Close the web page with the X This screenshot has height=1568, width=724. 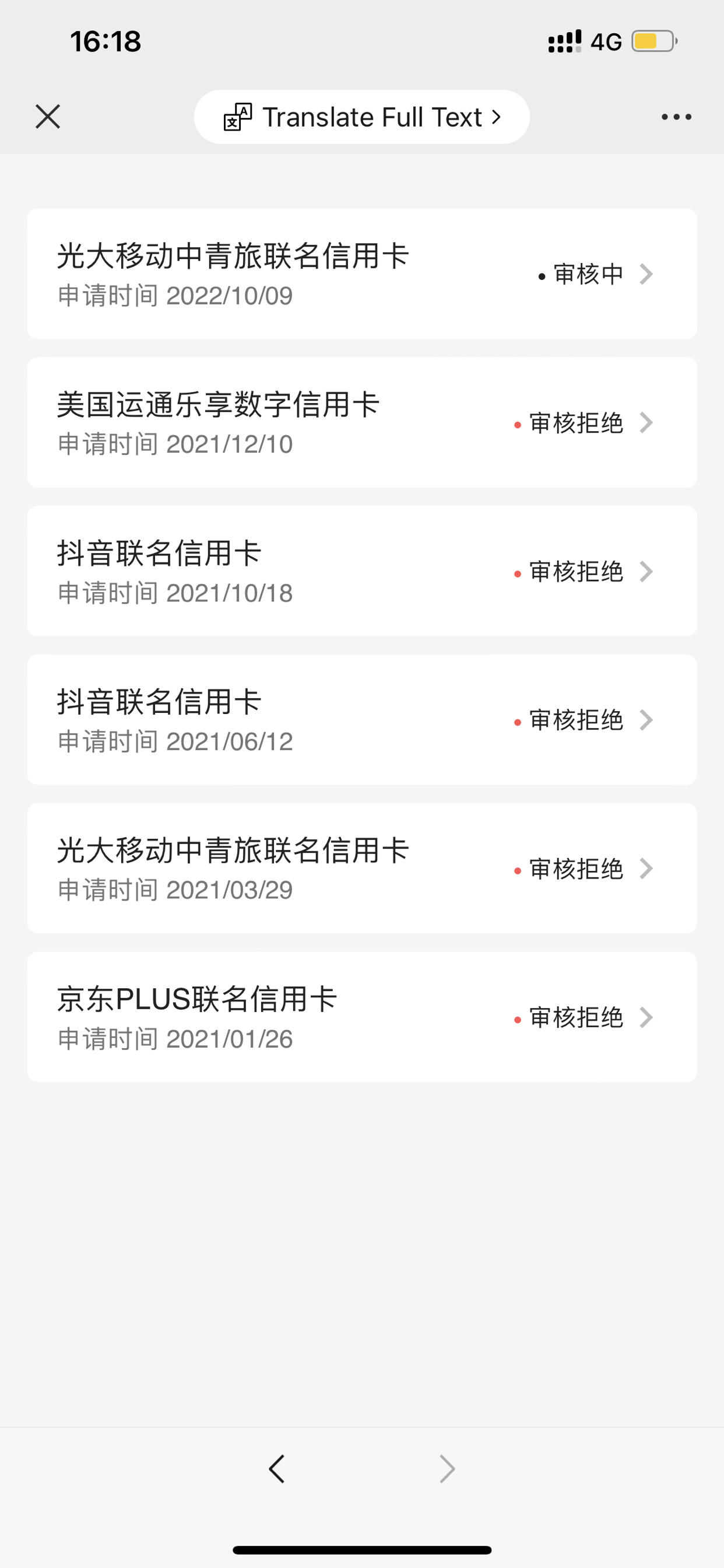tap(47, 116)
